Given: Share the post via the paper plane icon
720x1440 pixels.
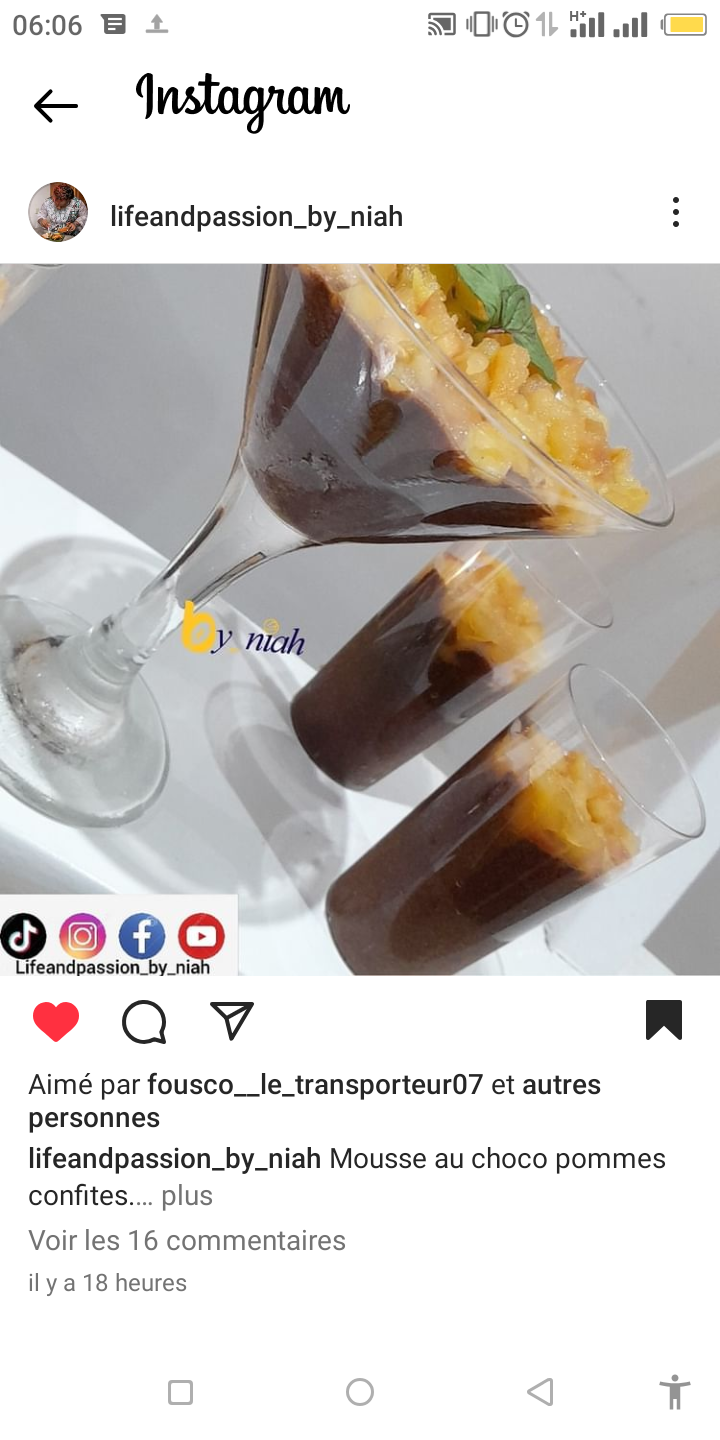Looking at the screenshot, I should (232, 1021).
